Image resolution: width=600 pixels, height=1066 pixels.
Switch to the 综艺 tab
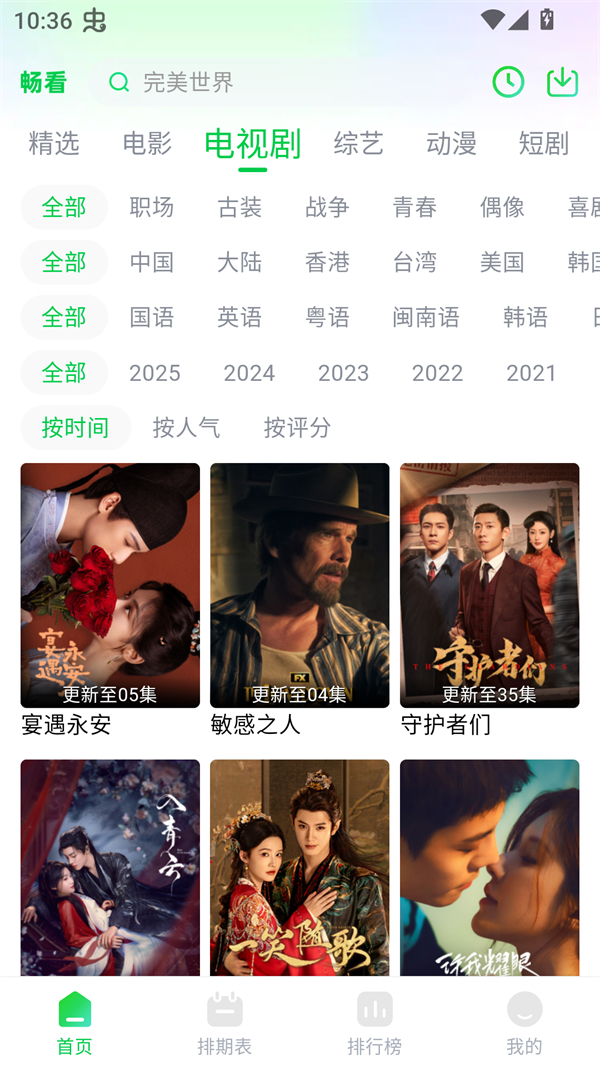(358, 143)
